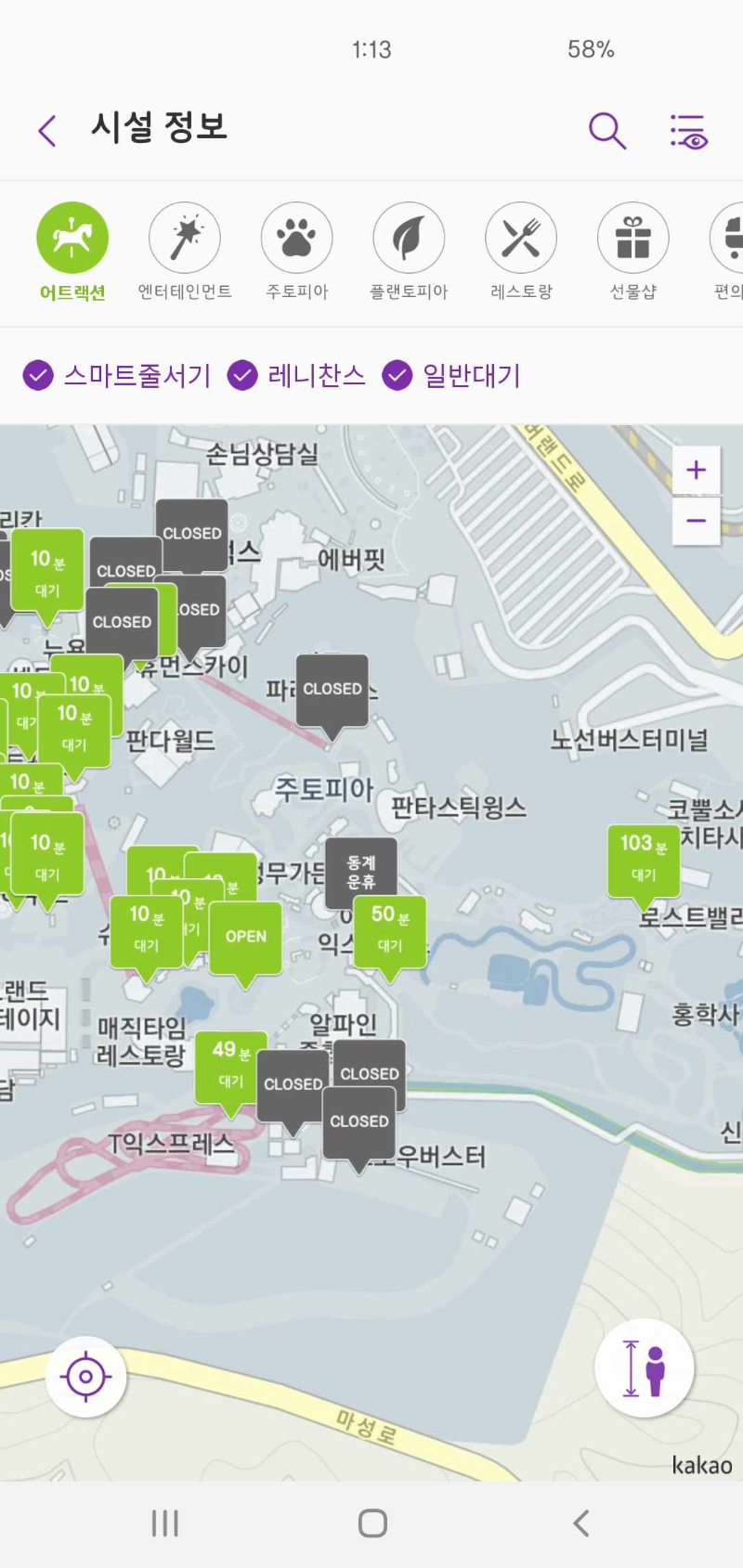Go back from 시설 정보 screen
Viewport: 743px width, 1568px height.
(47, 131)
